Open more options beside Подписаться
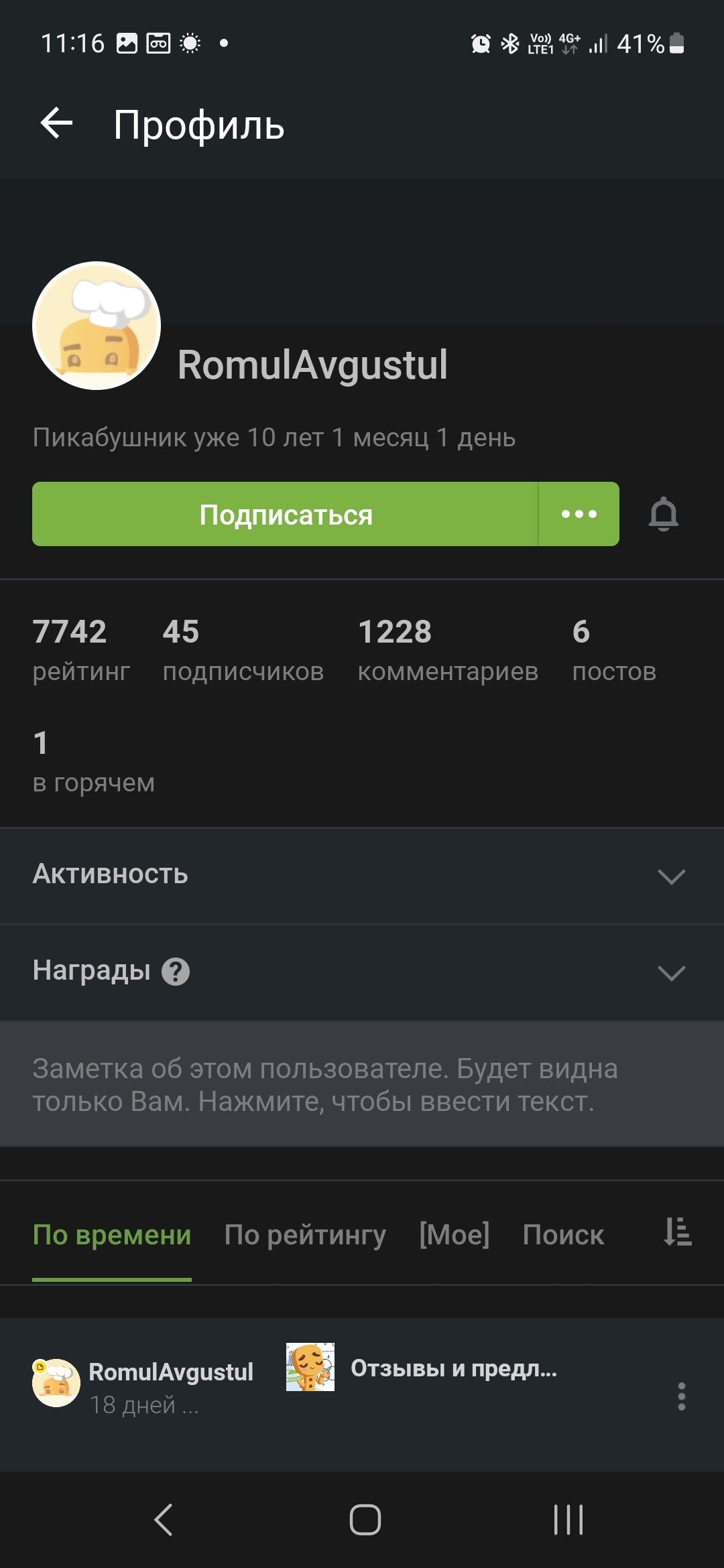The width and height of the screenshot is (724, 1568). (x=579, y=515)
